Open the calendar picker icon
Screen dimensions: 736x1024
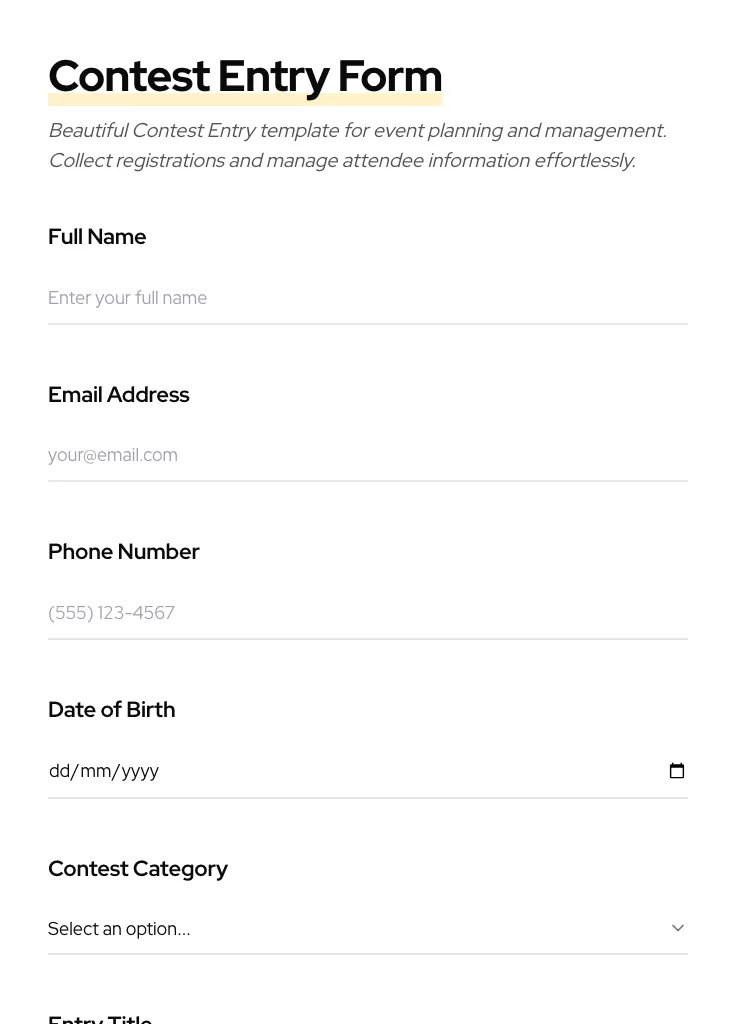[677, 771]
